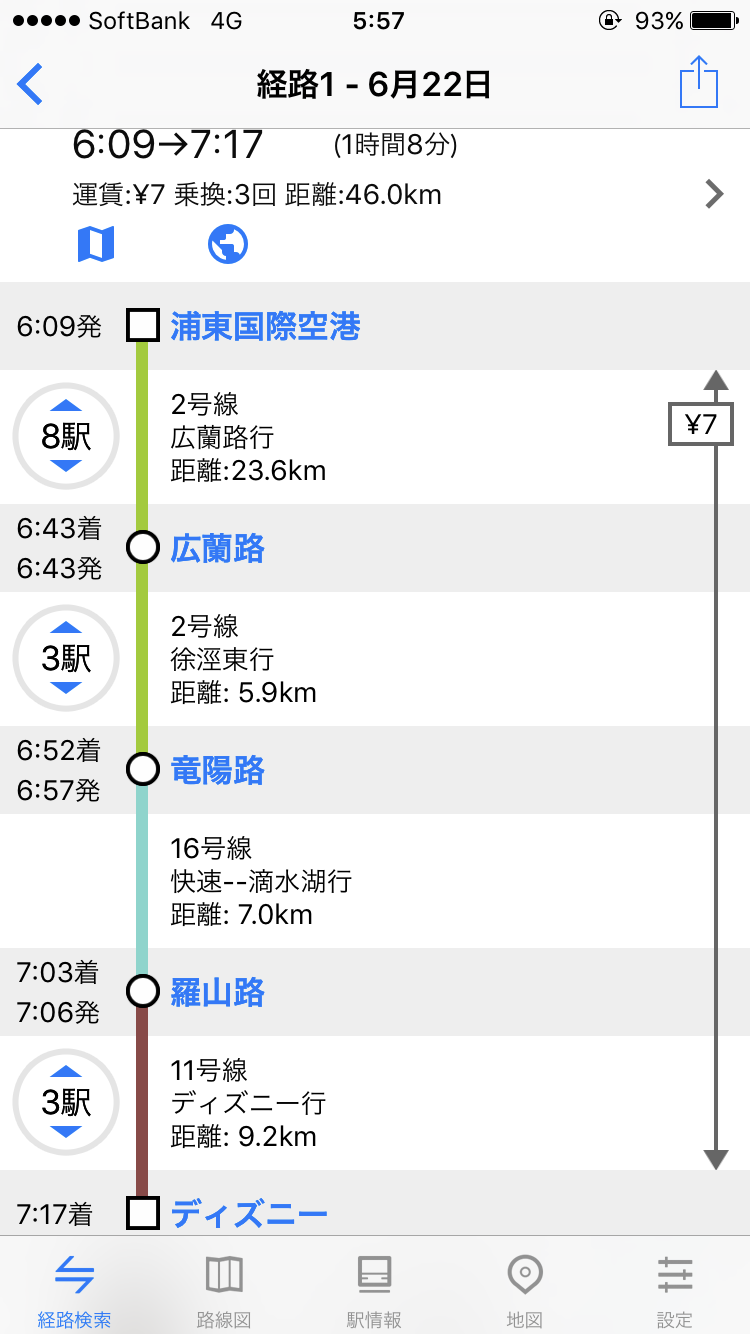Expand the 8駅 stops on 2号線
Image resolution: width=750 pixels, height=1334 pixels.
click(66, 436)
